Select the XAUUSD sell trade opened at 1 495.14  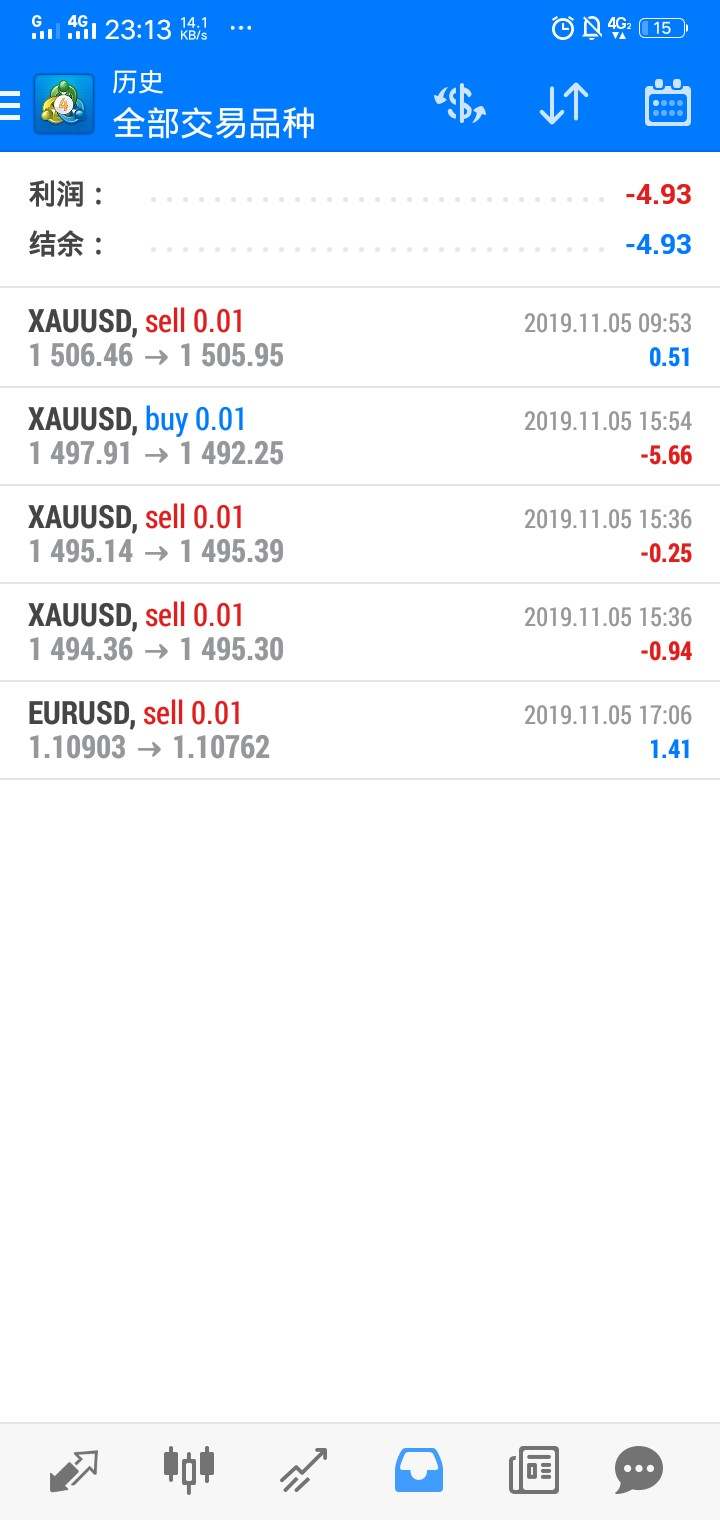click(360, 534)
